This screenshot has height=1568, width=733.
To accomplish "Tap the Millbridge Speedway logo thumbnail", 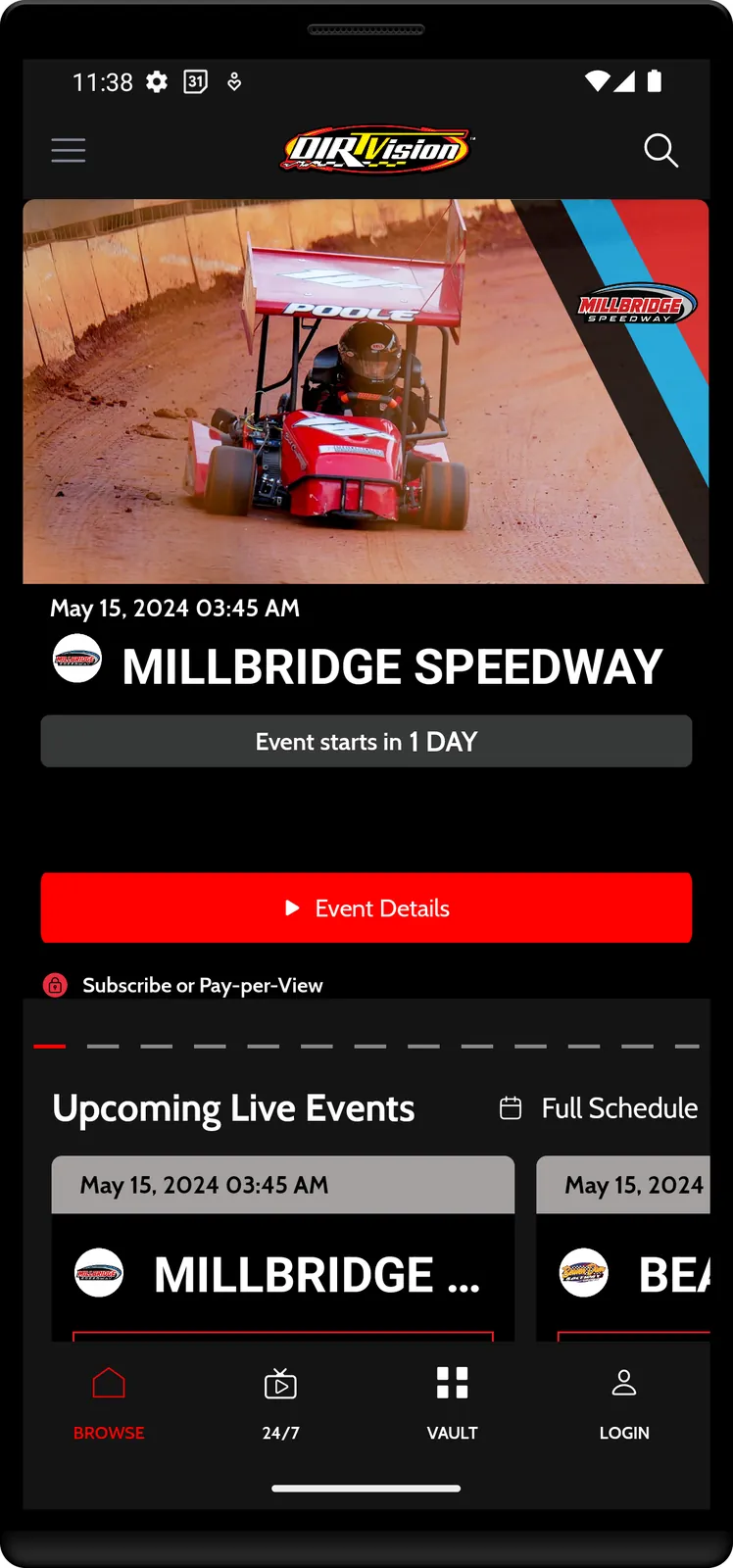I will click(76, 660).
